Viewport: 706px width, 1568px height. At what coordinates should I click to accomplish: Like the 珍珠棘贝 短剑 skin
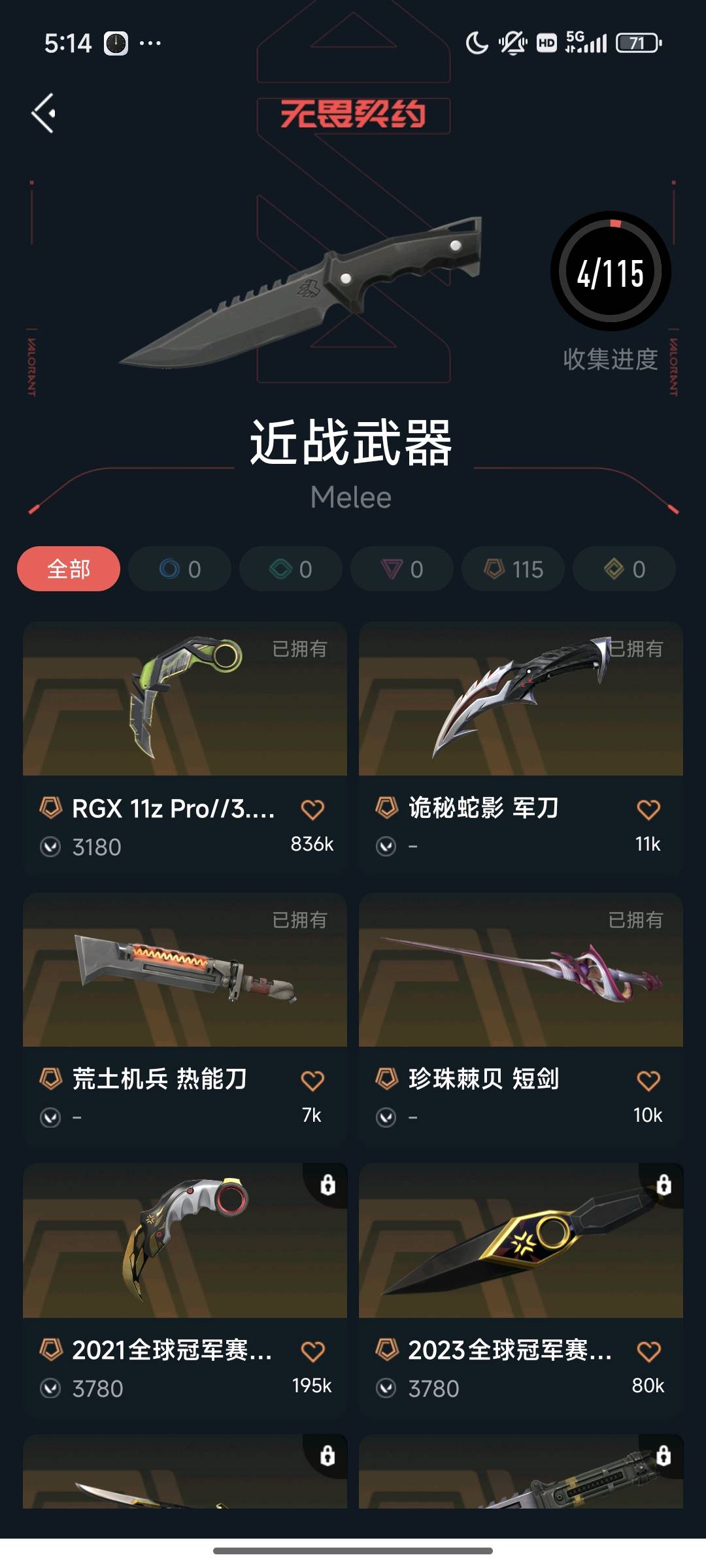pyautogui.click(x=648, y=1081)
